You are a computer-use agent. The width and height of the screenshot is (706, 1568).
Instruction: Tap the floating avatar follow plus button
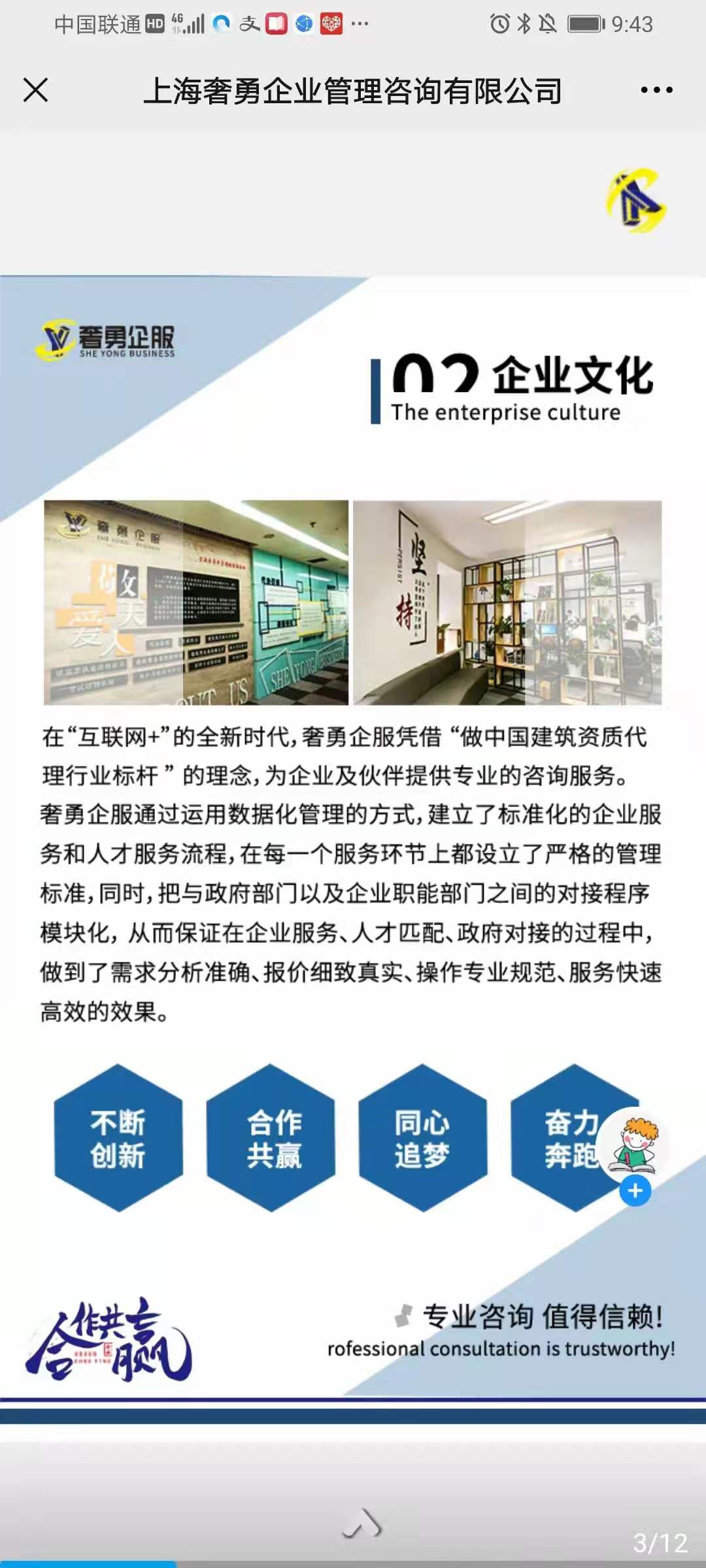635,1191
